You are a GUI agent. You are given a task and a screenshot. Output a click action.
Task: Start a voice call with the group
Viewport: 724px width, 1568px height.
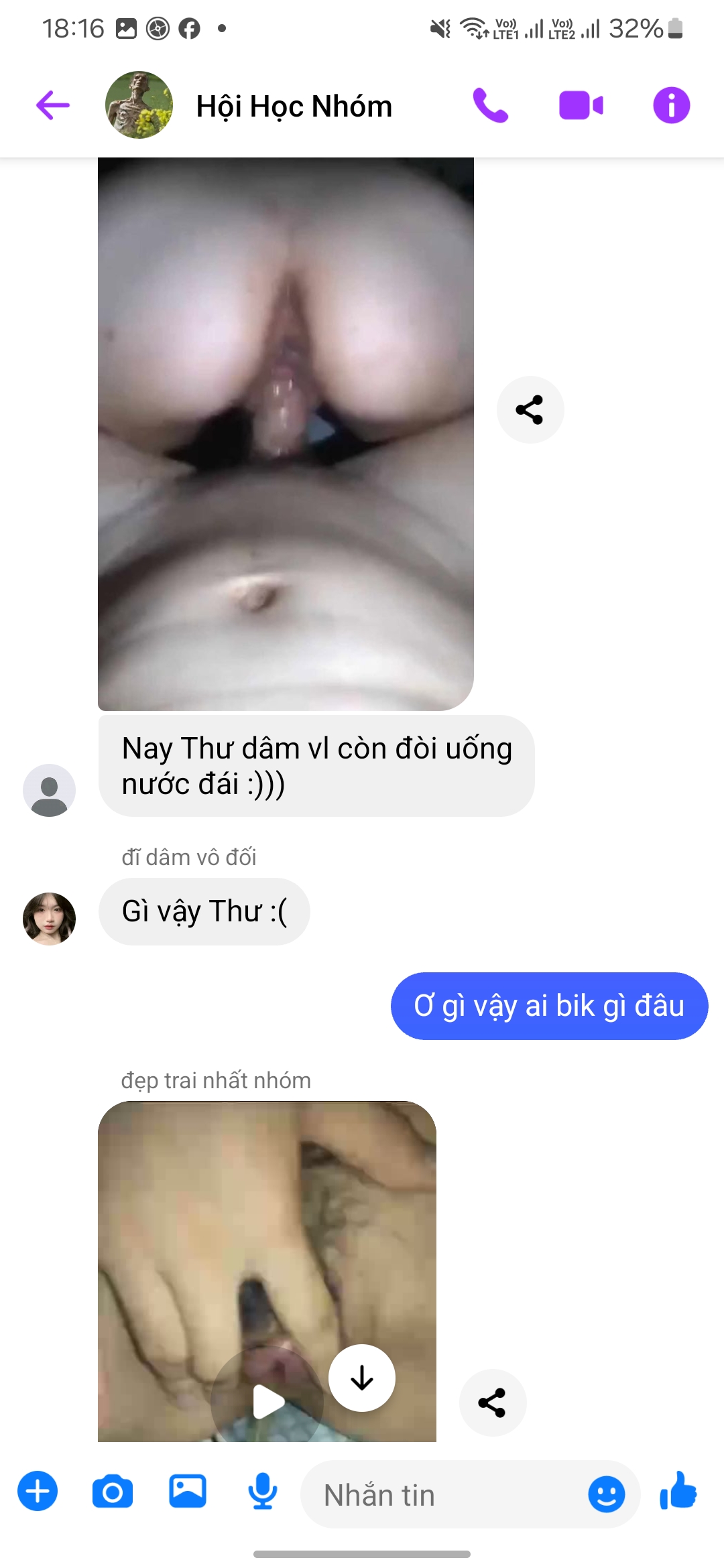point(491,105)
